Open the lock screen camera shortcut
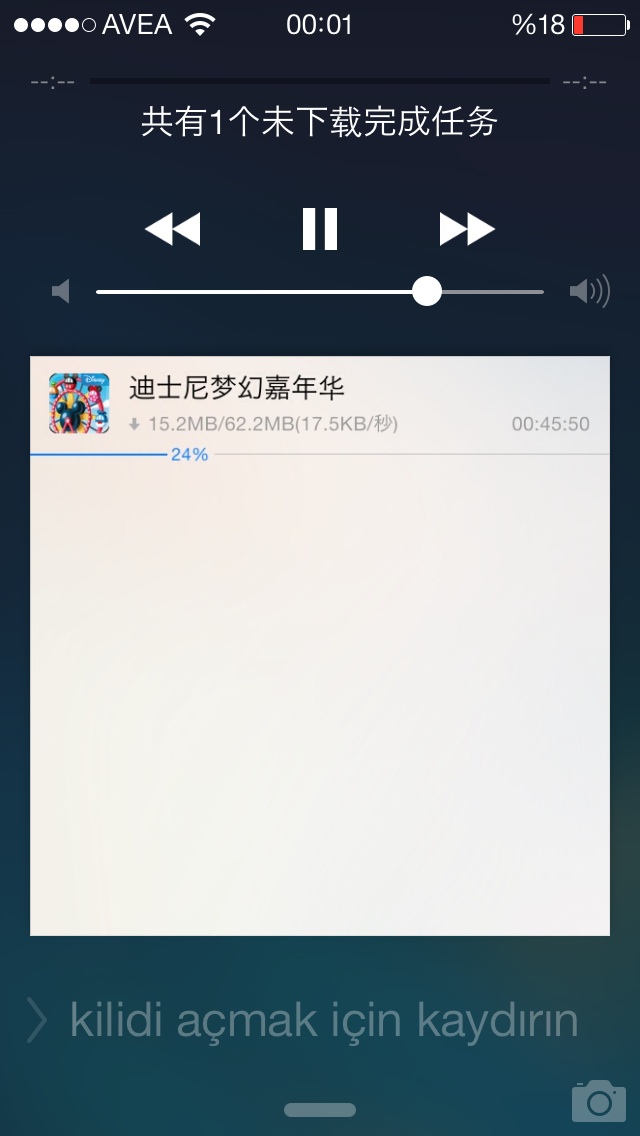 point(599,1100)
